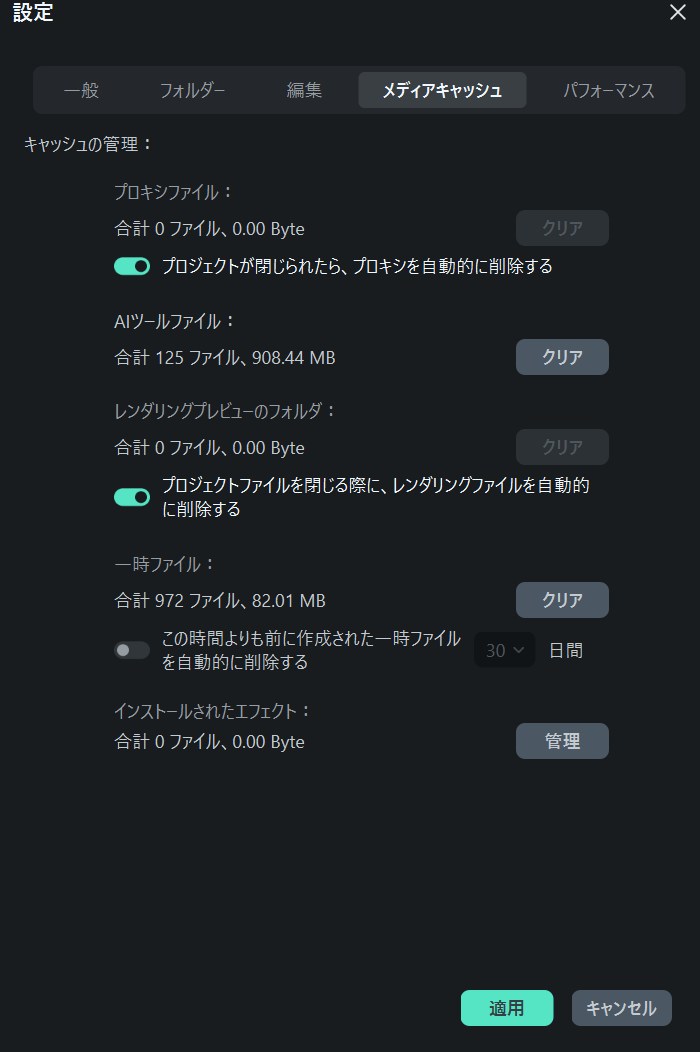Tap 管理 for installed effects
Viewport: 700px width, 1052px height.
[x=562, y=741]
